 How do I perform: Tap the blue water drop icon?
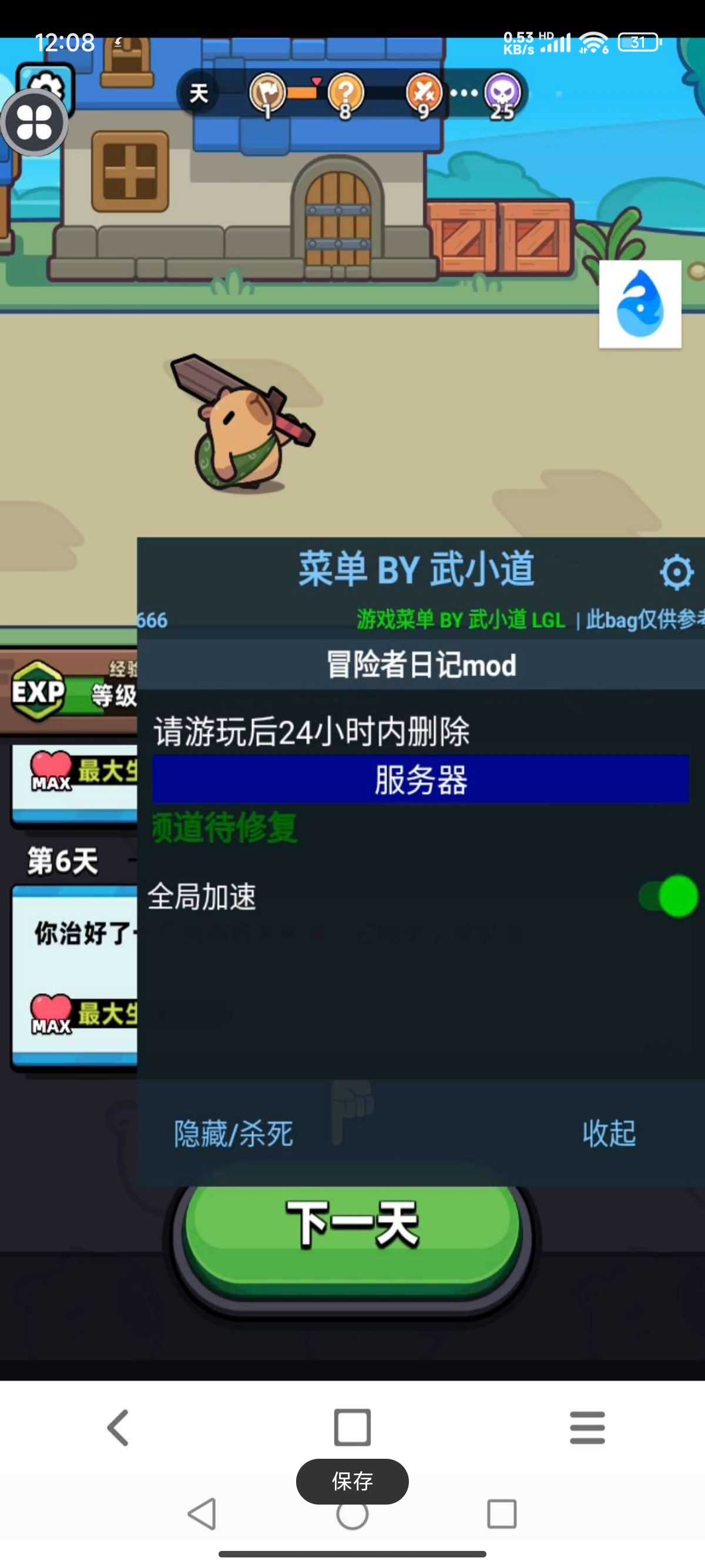[640, 304]
